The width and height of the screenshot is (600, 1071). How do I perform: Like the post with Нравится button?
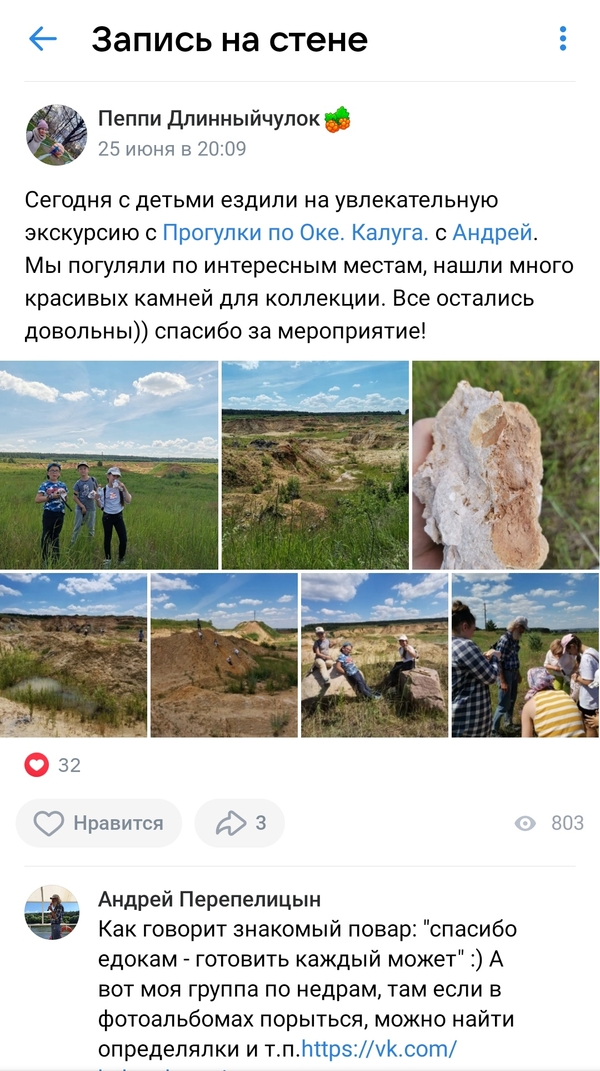(x=99, y=823)
